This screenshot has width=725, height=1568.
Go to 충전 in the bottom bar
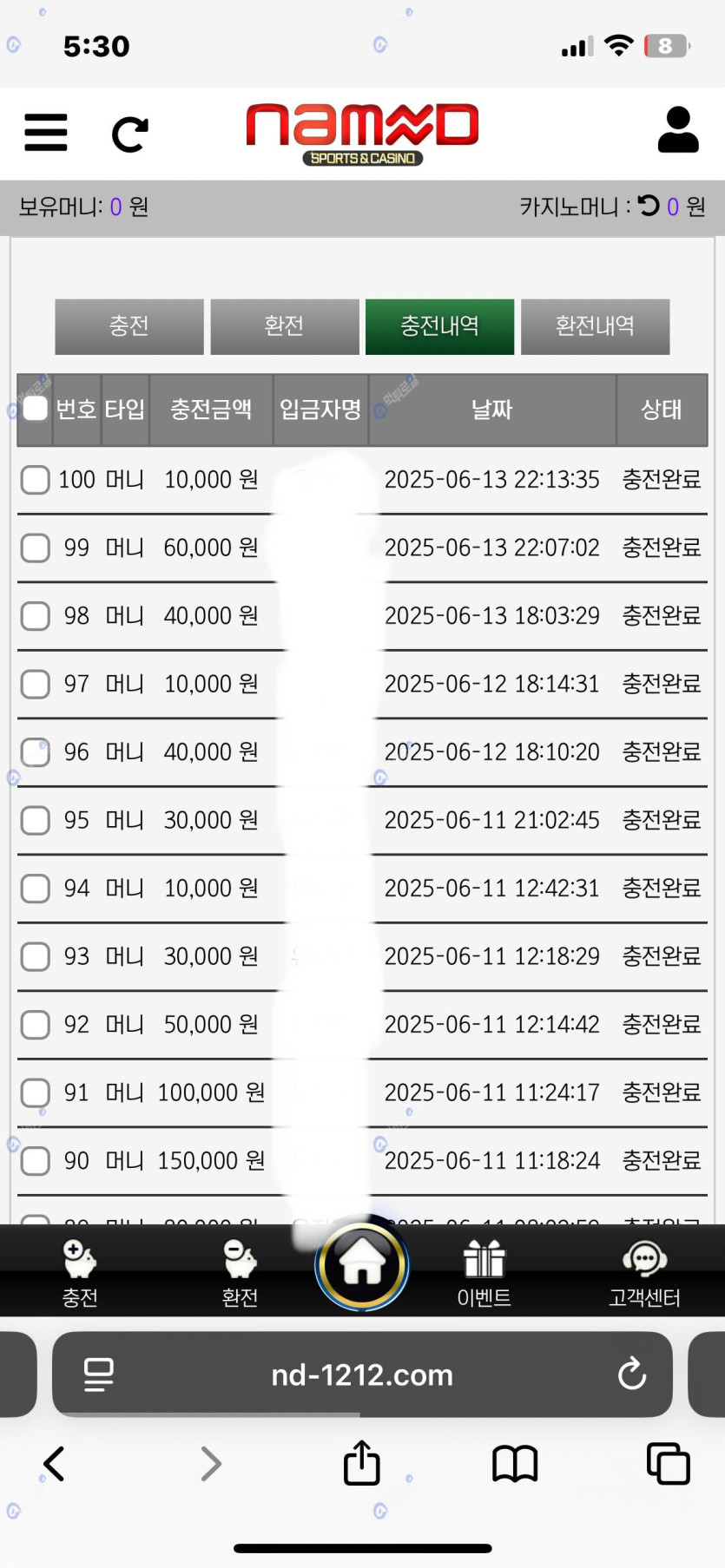[x=80, y=1271]
